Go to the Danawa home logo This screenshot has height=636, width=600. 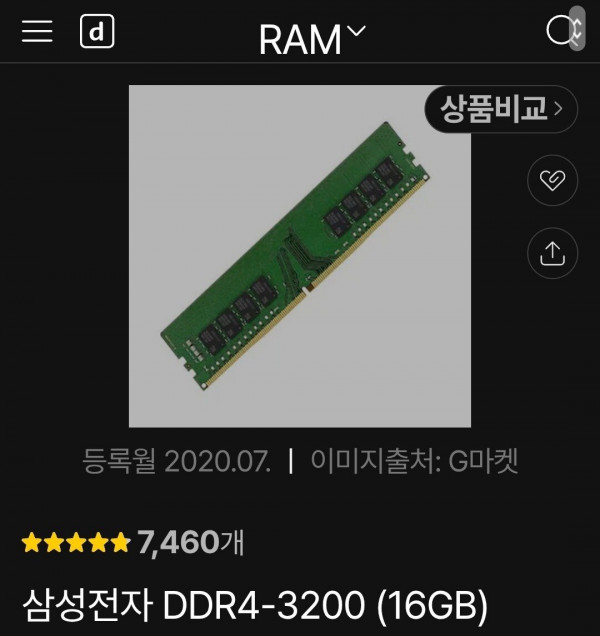97,31
